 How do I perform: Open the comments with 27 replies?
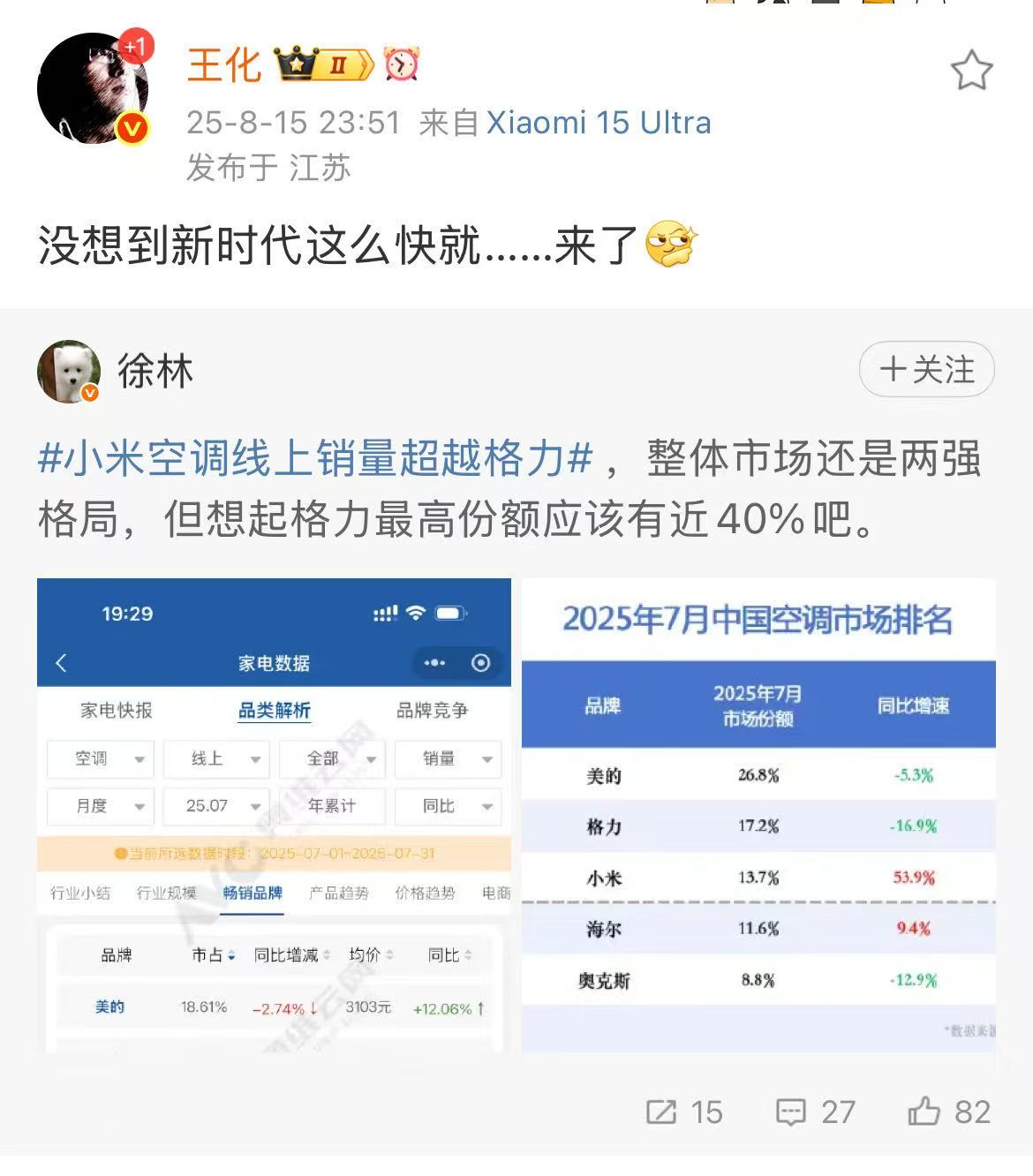(815, 1112)
